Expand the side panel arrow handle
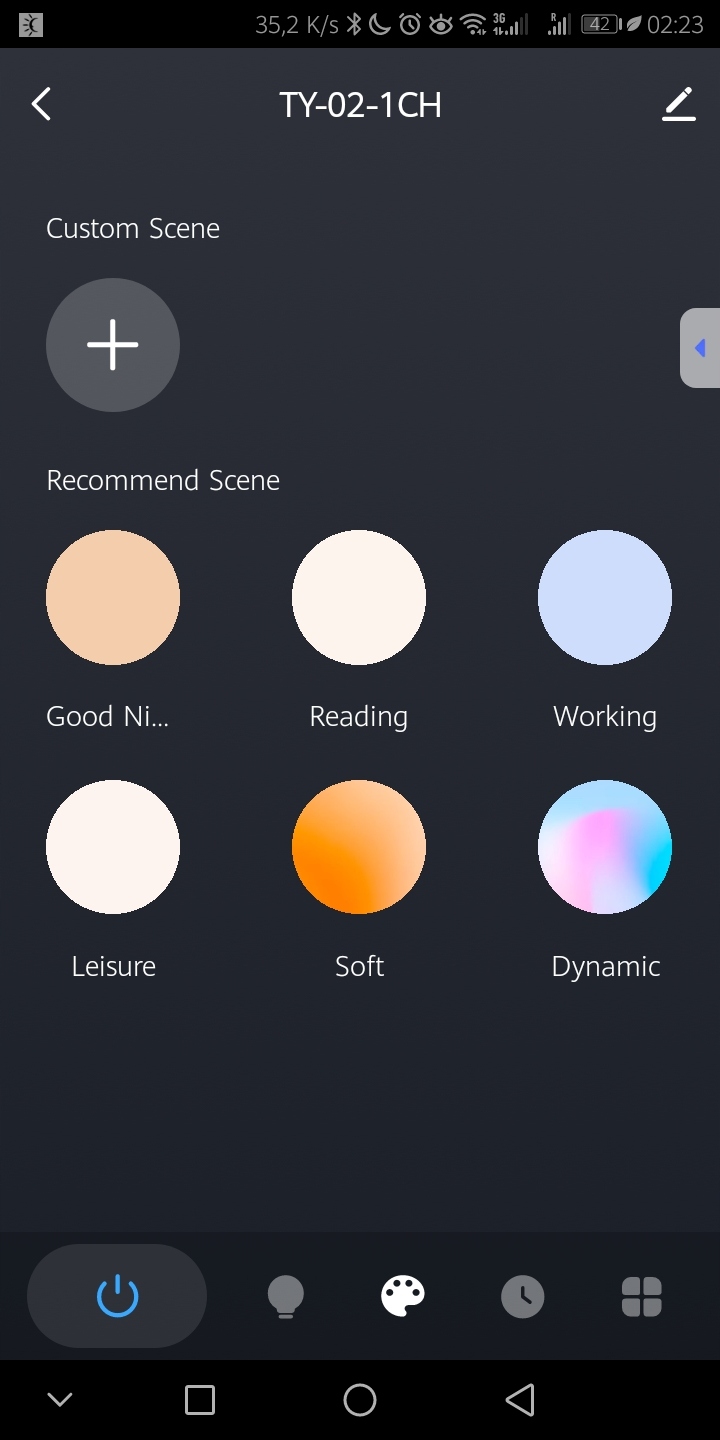The width and height of the screenshot is (720, 1440). click(700, 348)
